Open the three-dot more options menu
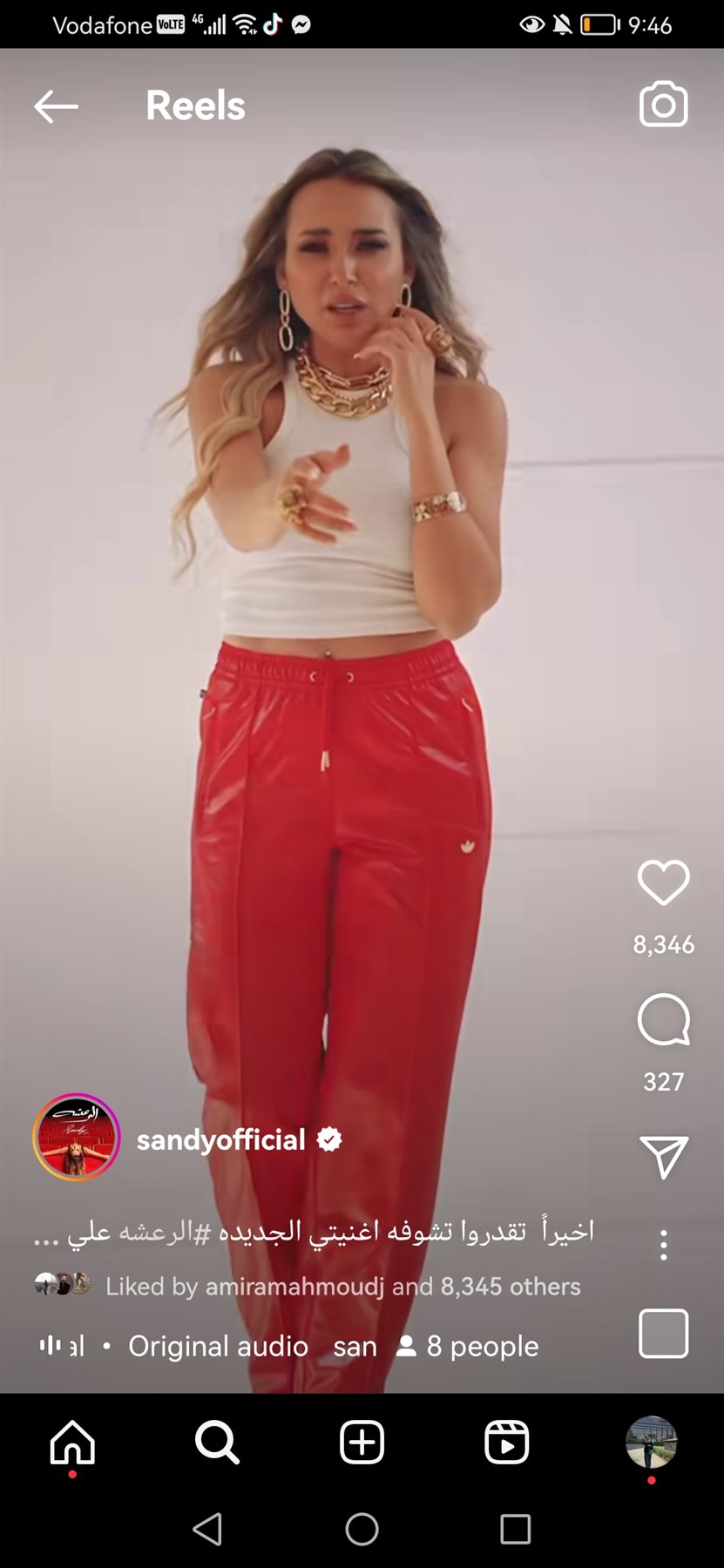The width and height of the screenshot is (724, 1568). [663, 1245]
